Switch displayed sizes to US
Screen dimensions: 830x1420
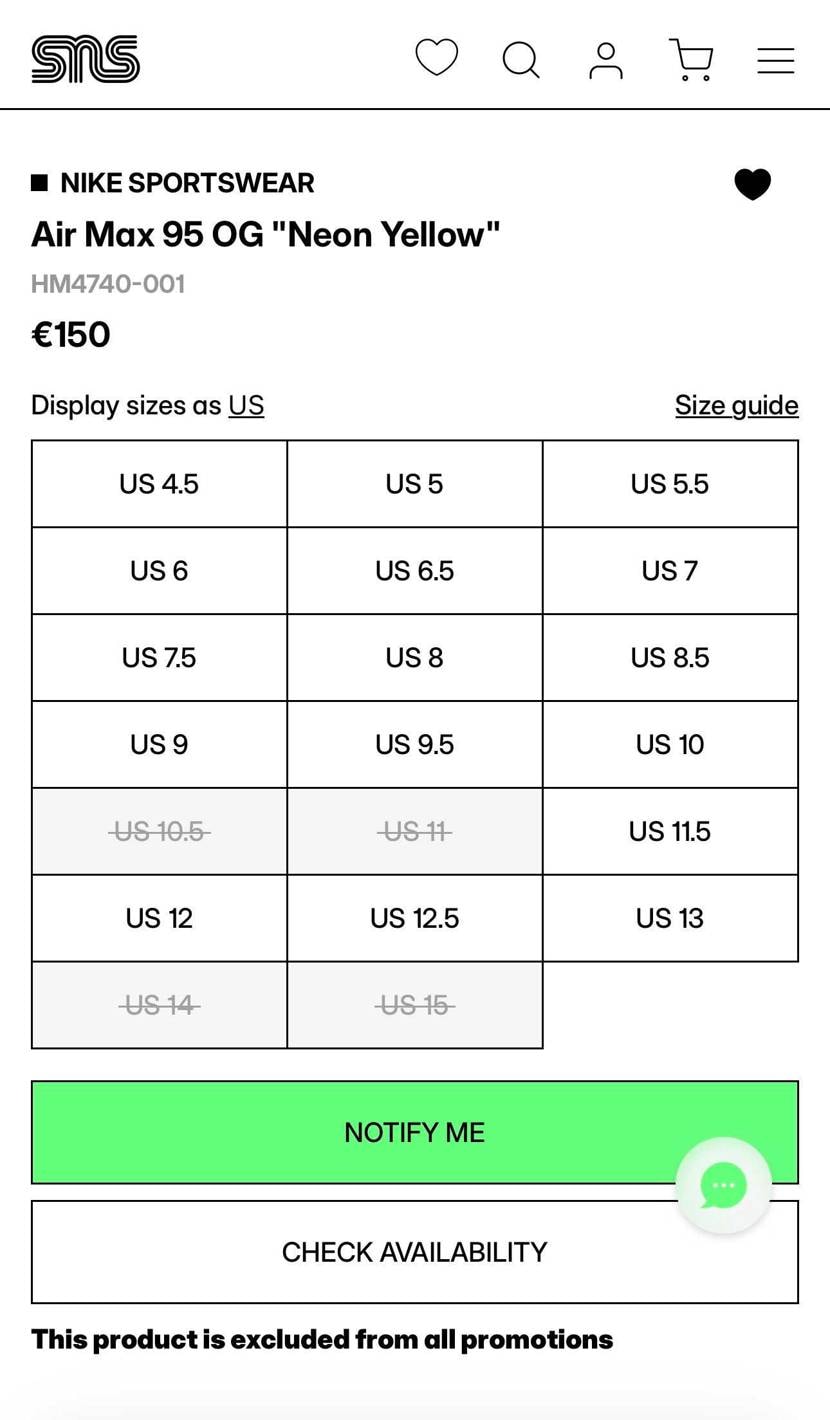[x=246, y=405]
